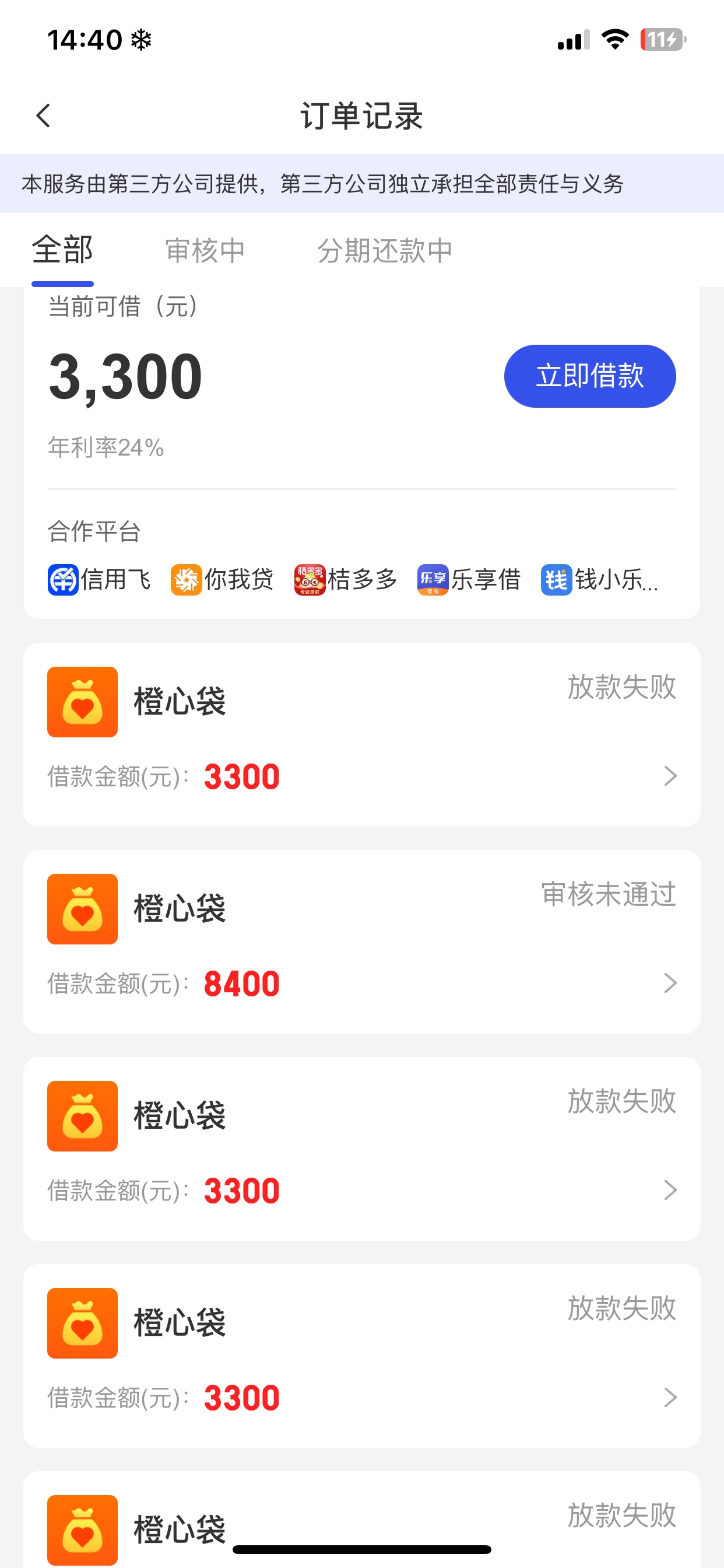The height and width of the screenshot is (1568, 724).
Task: Tap the 立即借款 button
Action: pyautogui.click(x=589, y=376)
